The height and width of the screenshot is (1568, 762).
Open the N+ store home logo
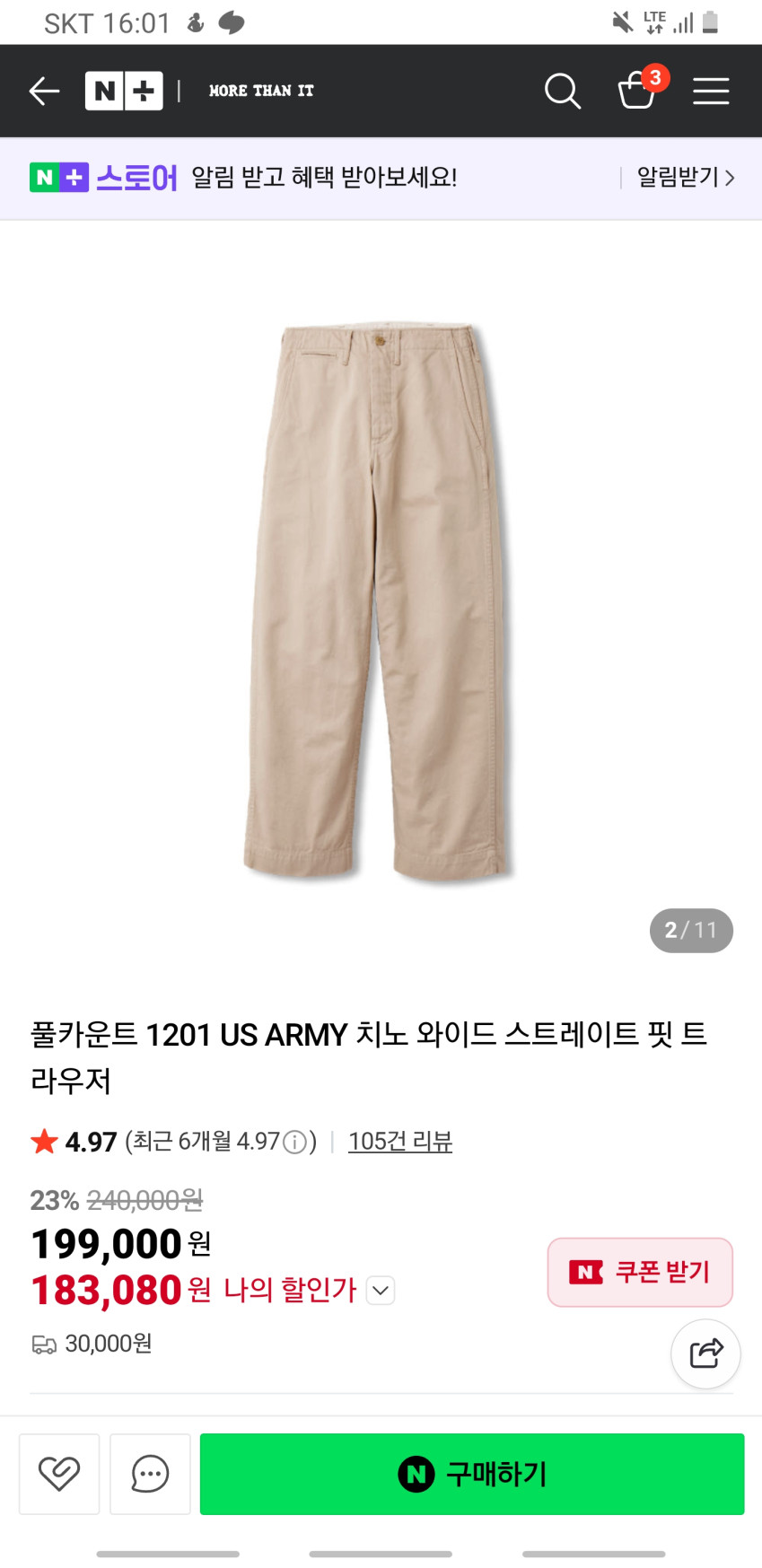coord(124,91)
